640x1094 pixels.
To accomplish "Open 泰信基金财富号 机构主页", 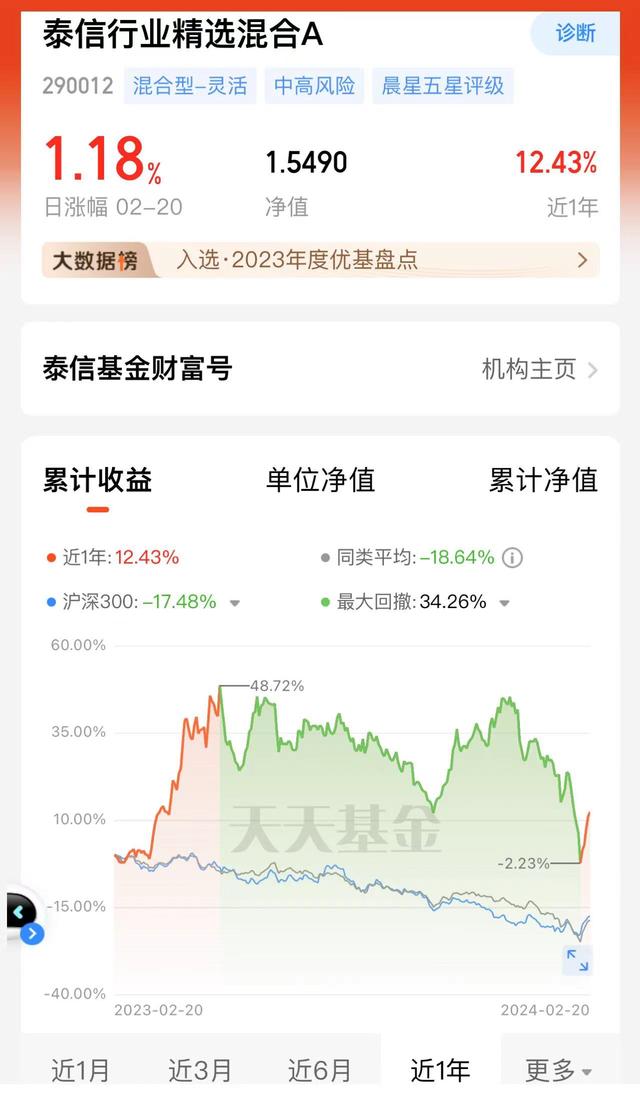I will point(540,369).
